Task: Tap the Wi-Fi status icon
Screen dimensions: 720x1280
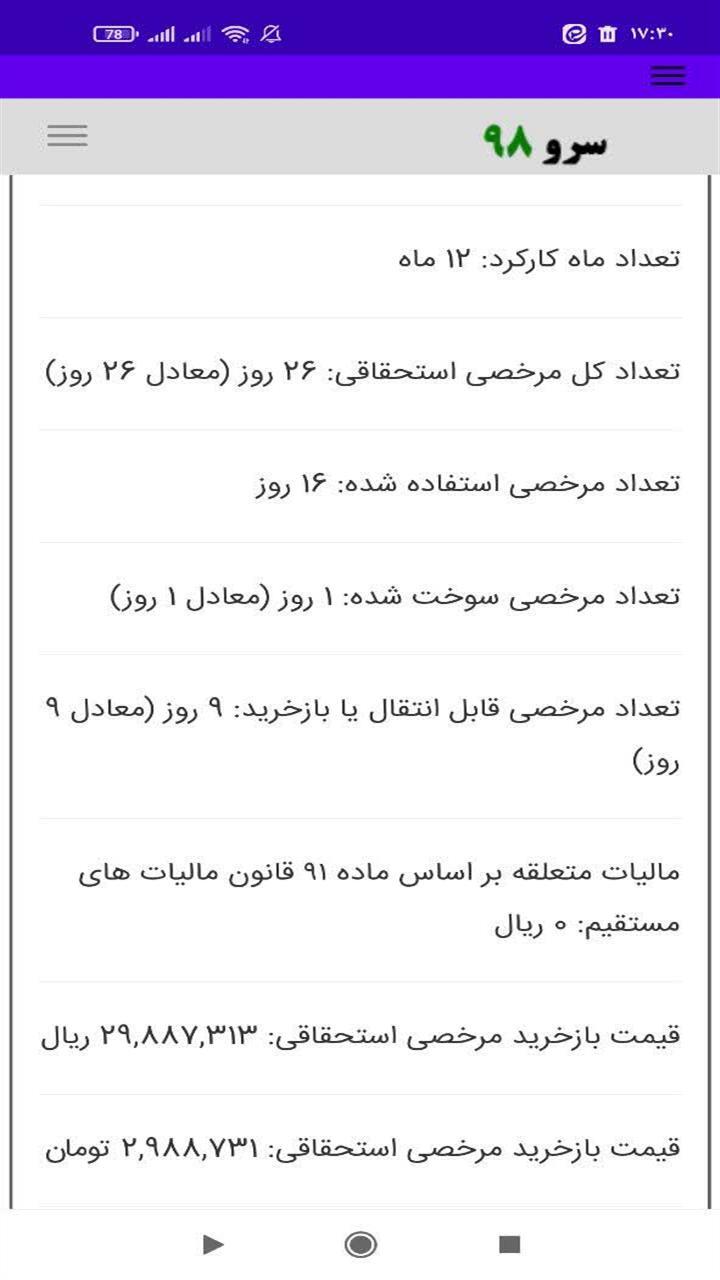Action: pyautogui.click(x=233, y=31)
